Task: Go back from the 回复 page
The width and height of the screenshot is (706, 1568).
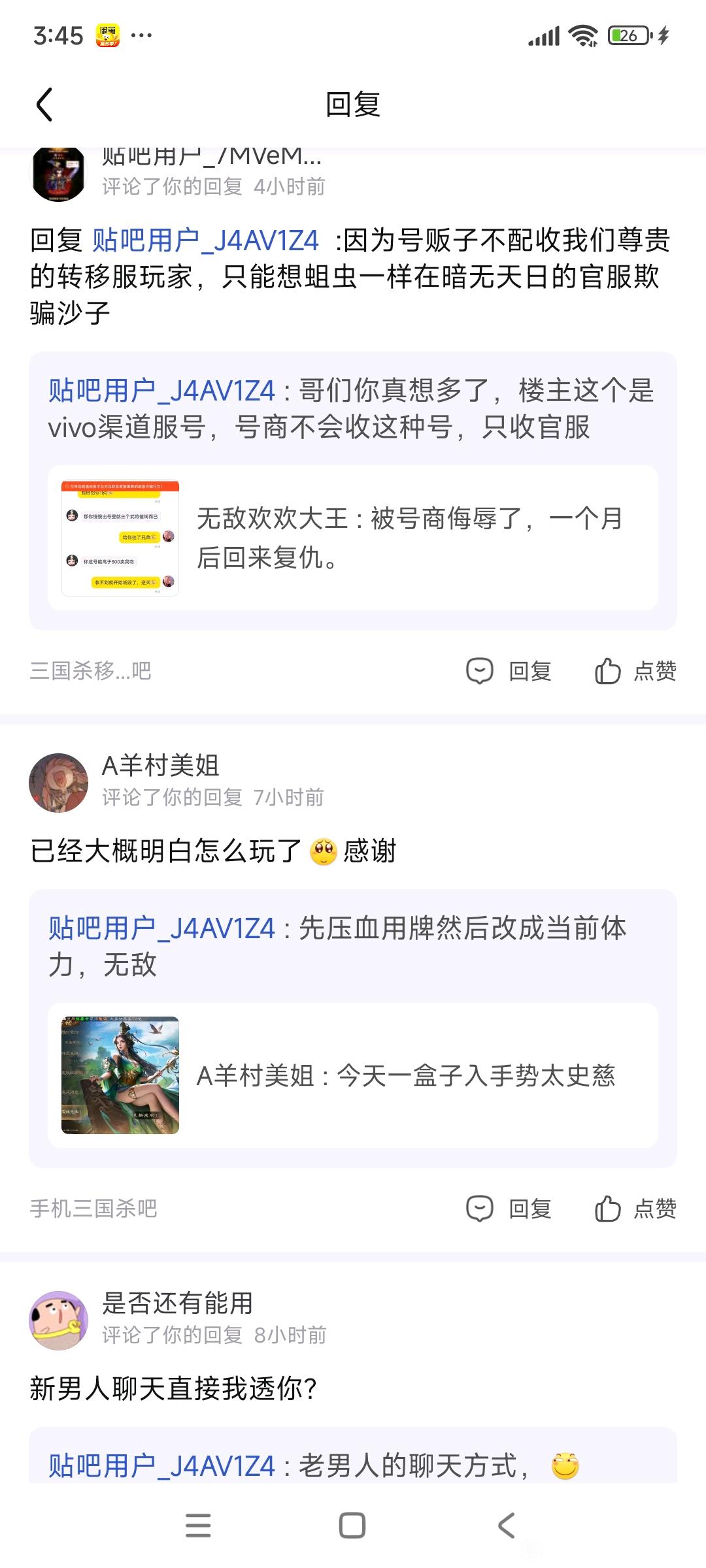Action: 44,105
